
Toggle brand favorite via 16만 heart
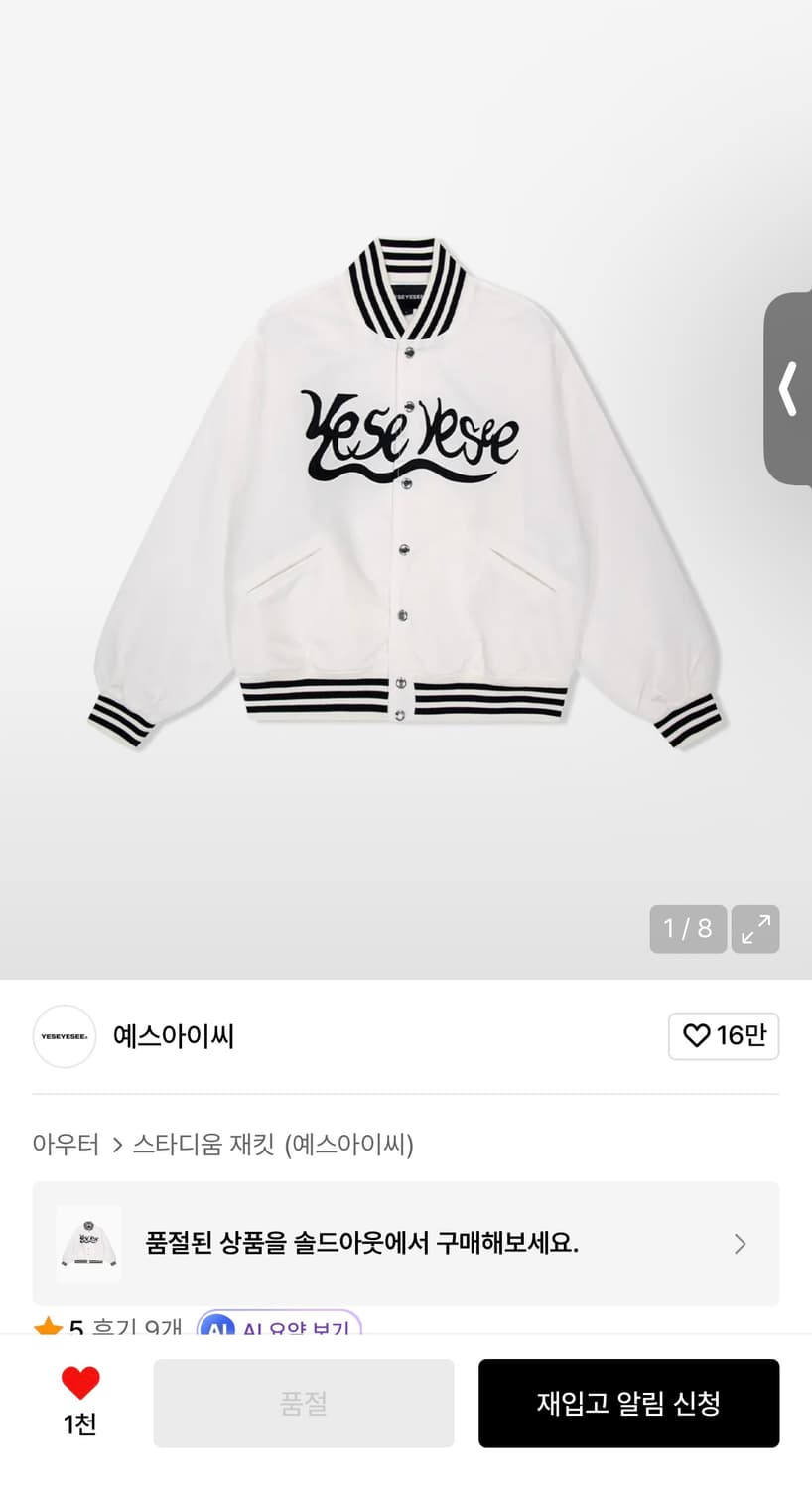tap(724, 1035)
